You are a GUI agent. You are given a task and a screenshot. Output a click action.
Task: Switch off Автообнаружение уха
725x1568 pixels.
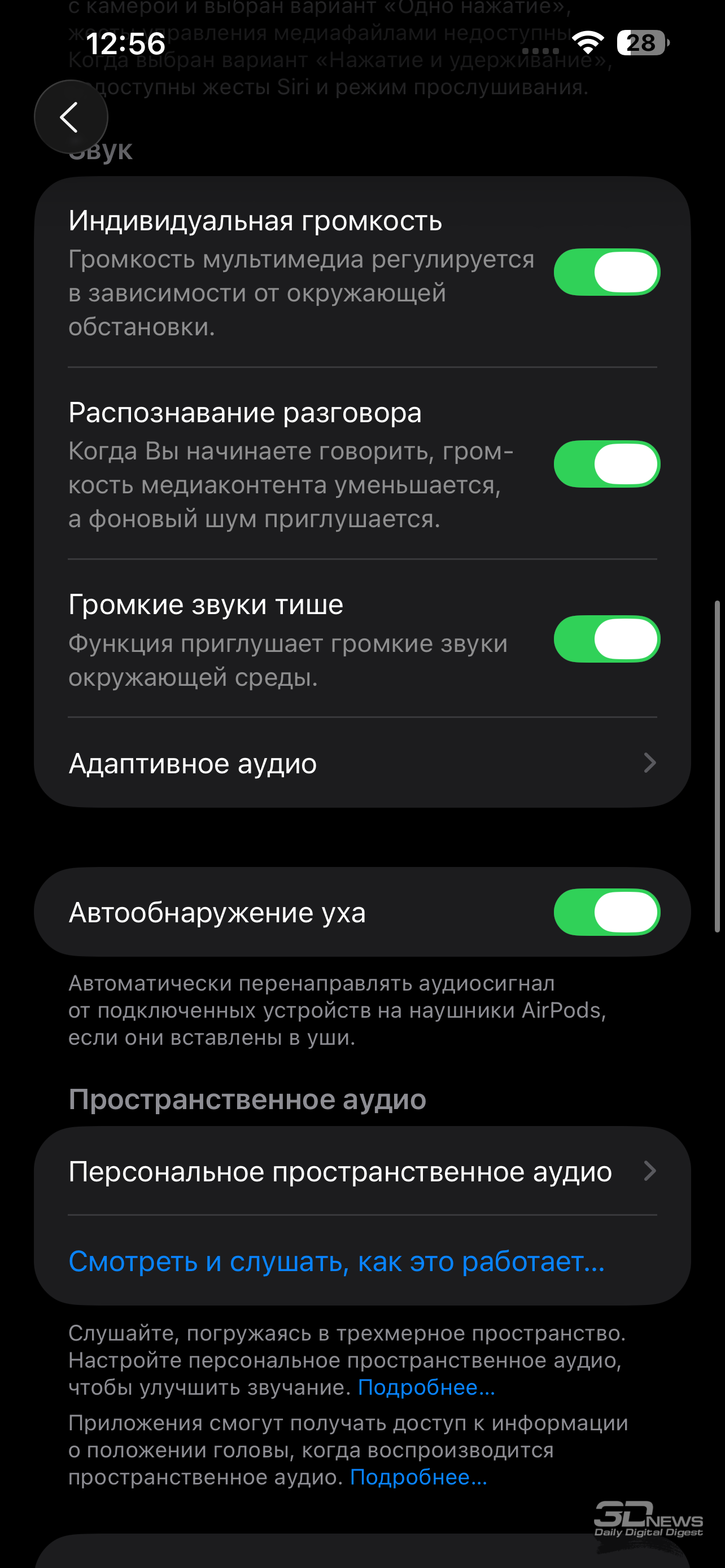606,912
